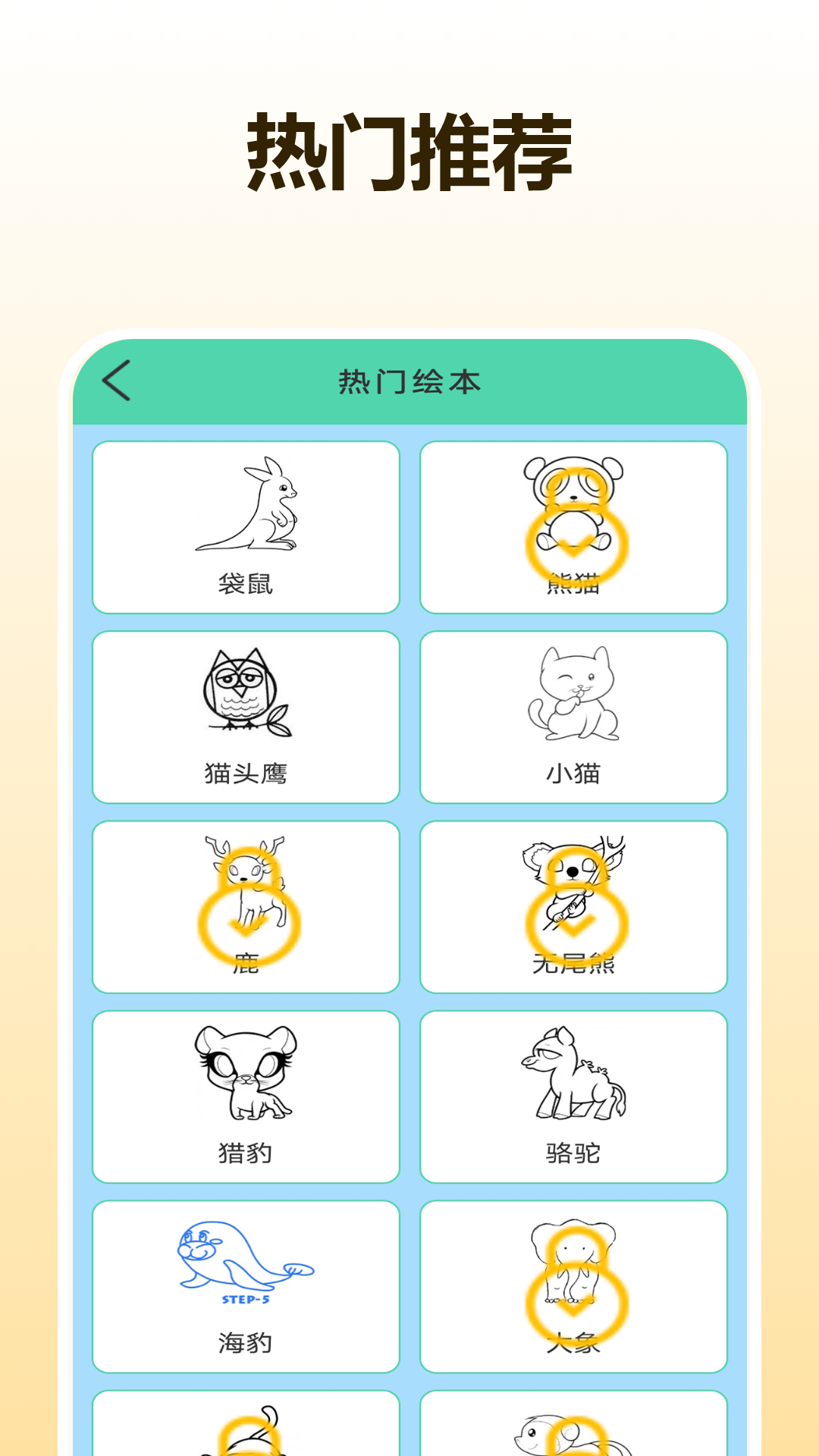819x1456 pixels.
Task: Click the 热门绘本 header title
Action: [x=409, y=381]
